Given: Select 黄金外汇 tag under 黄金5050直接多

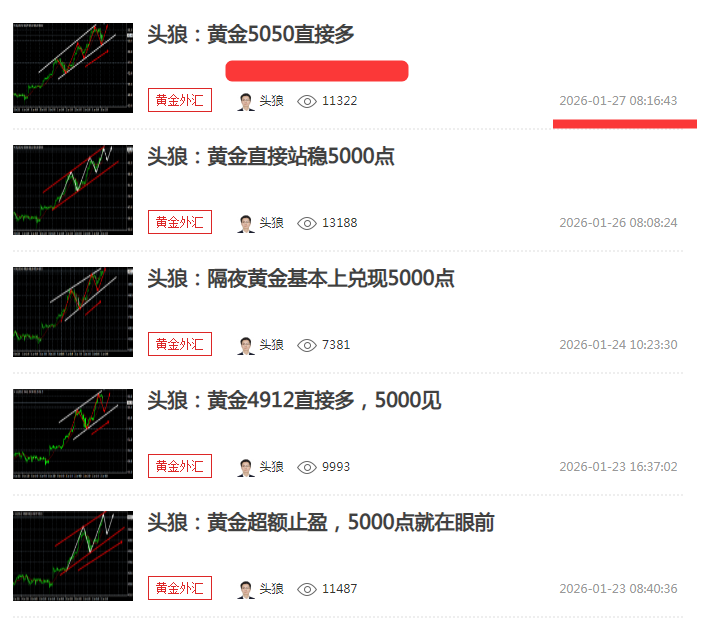Looking at the screenshot, I should pos(180,100).
